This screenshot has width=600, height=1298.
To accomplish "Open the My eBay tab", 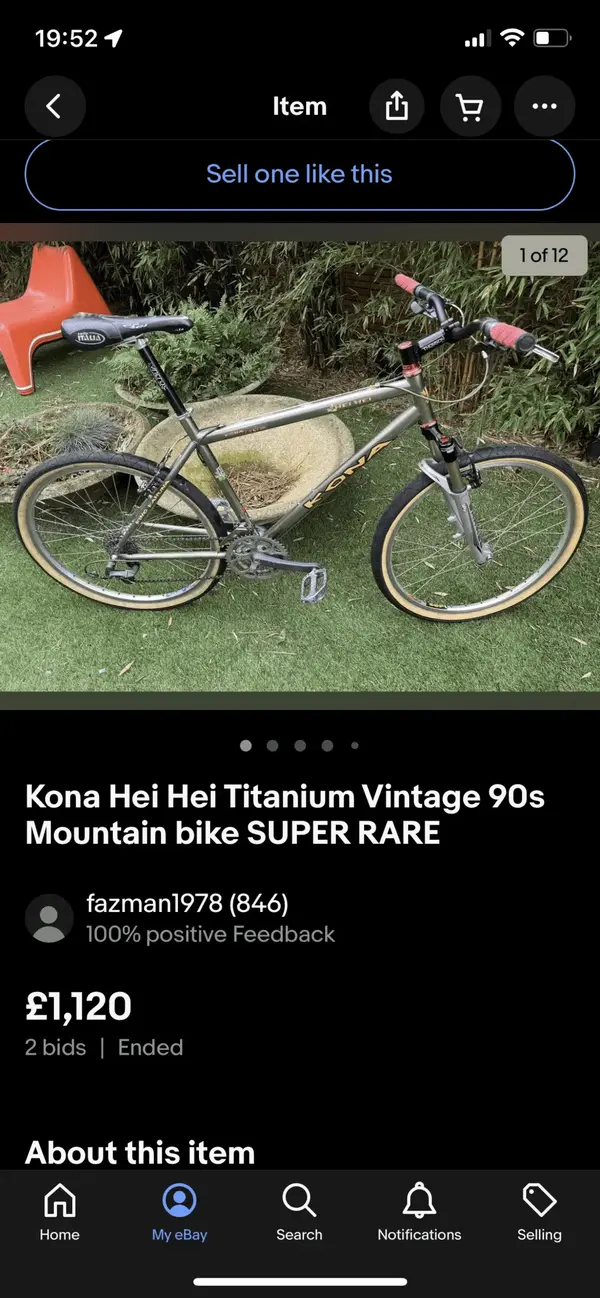I will pyautogui.click(x=179, y=1212).
